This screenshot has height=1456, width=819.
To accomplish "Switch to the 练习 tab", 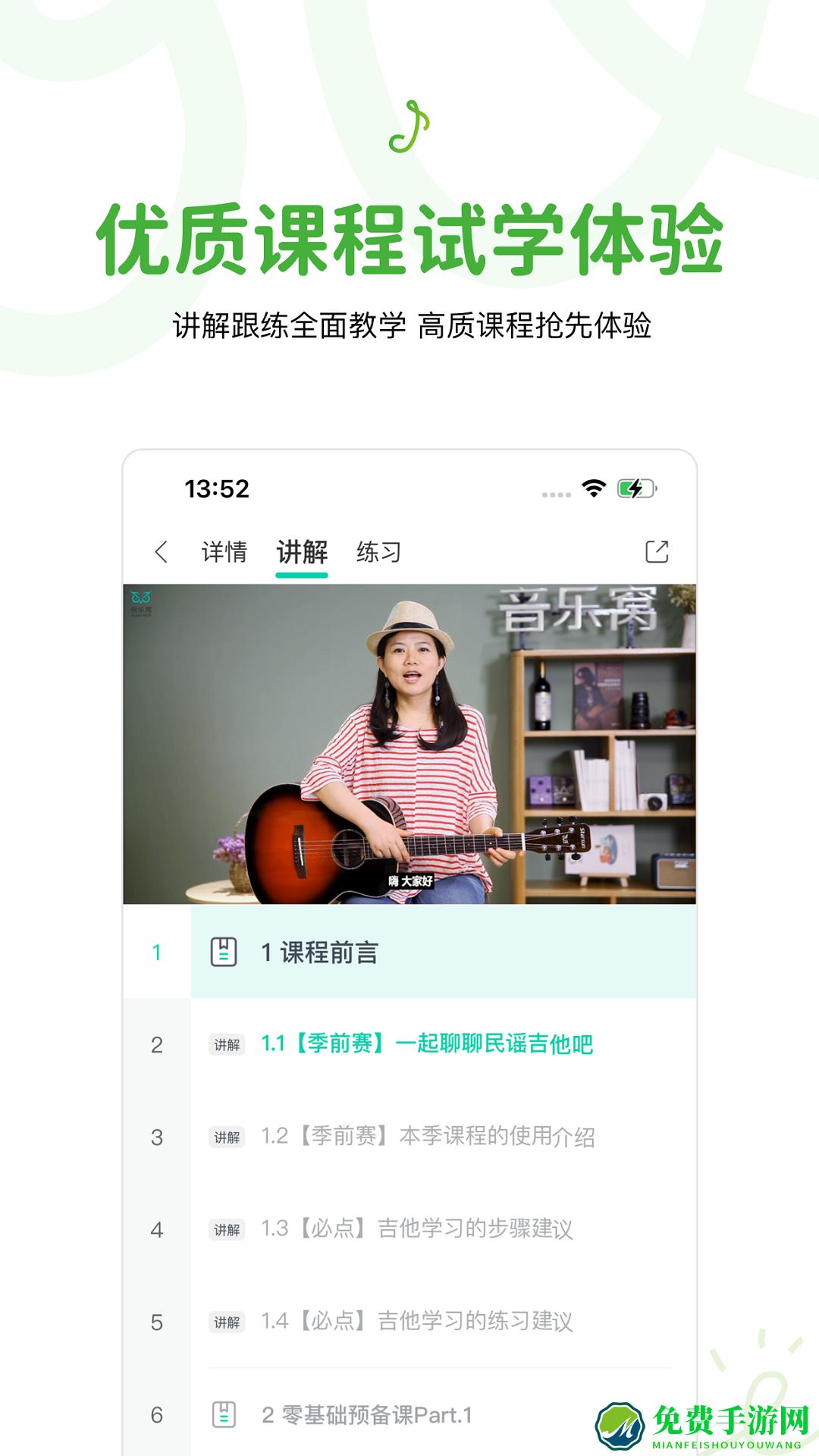I will [x=379, y=554].
